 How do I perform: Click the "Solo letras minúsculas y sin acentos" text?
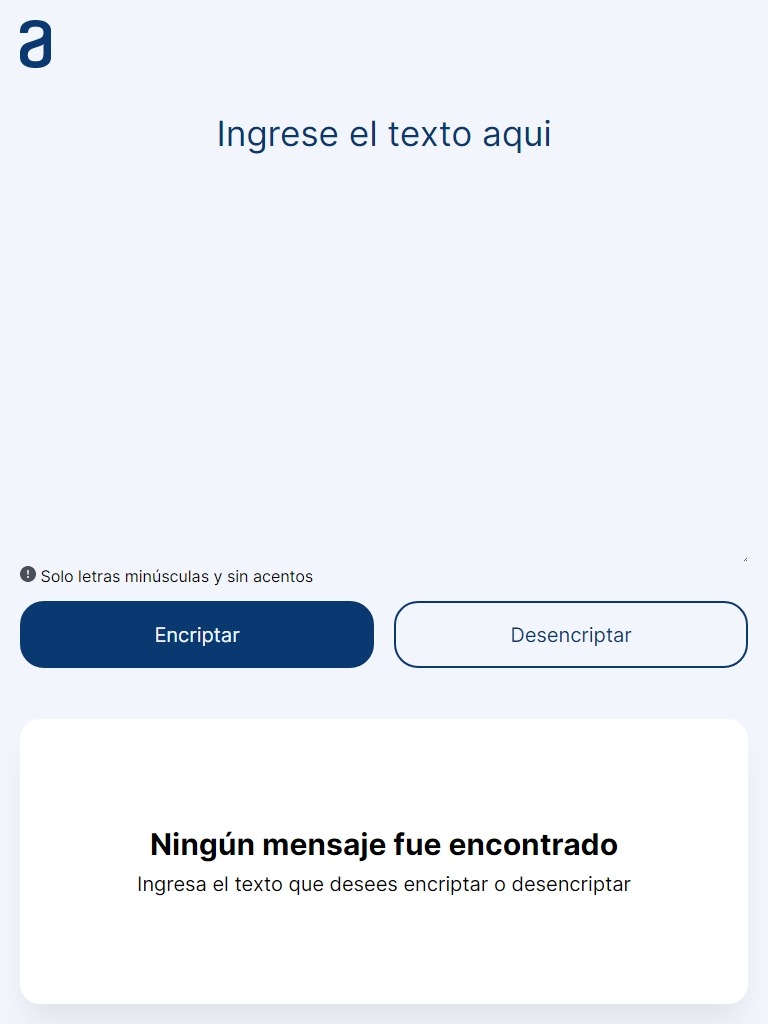click(176, 576)
